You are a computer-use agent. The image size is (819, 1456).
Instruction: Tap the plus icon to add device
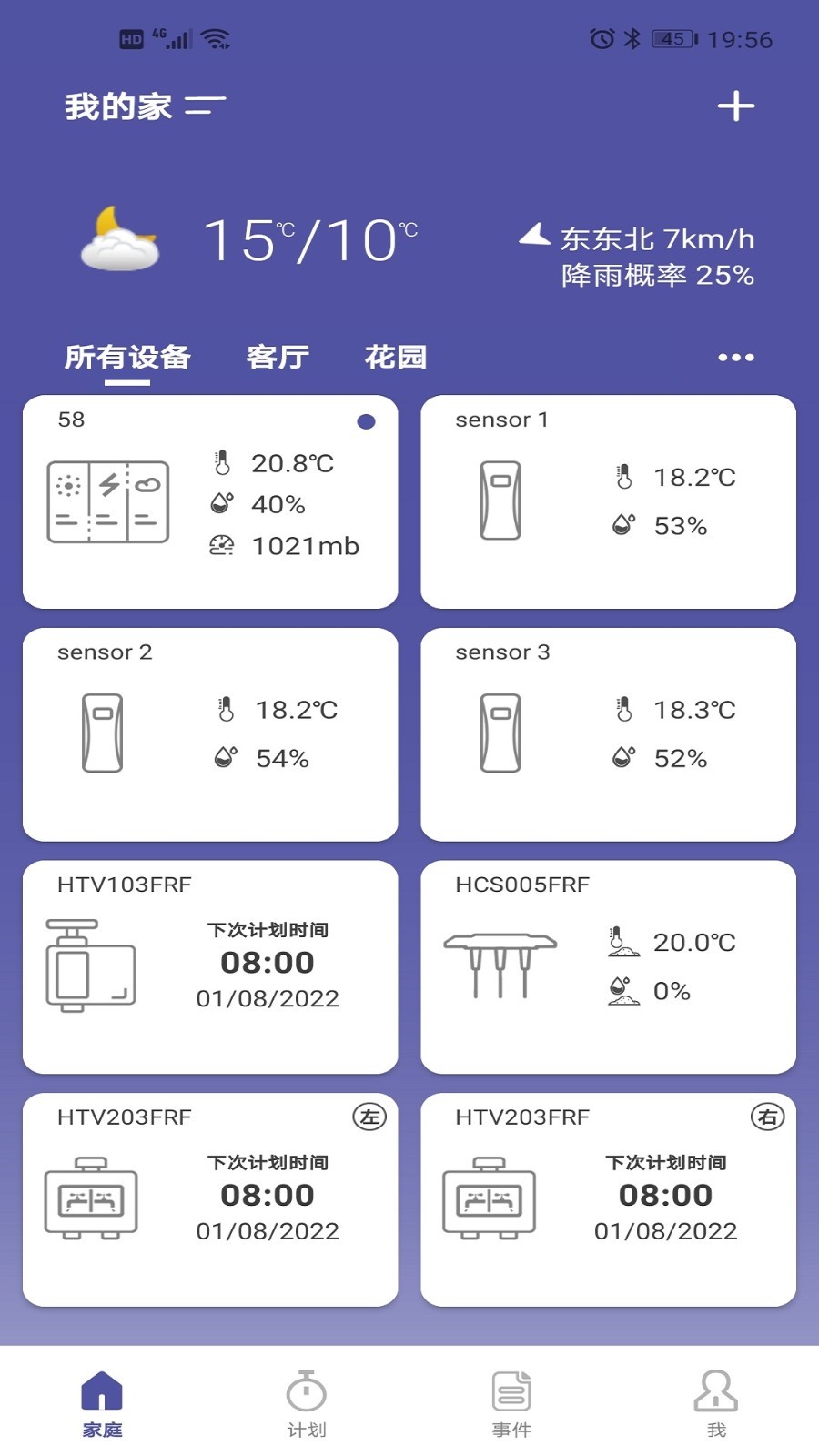(x=735, y=106)
